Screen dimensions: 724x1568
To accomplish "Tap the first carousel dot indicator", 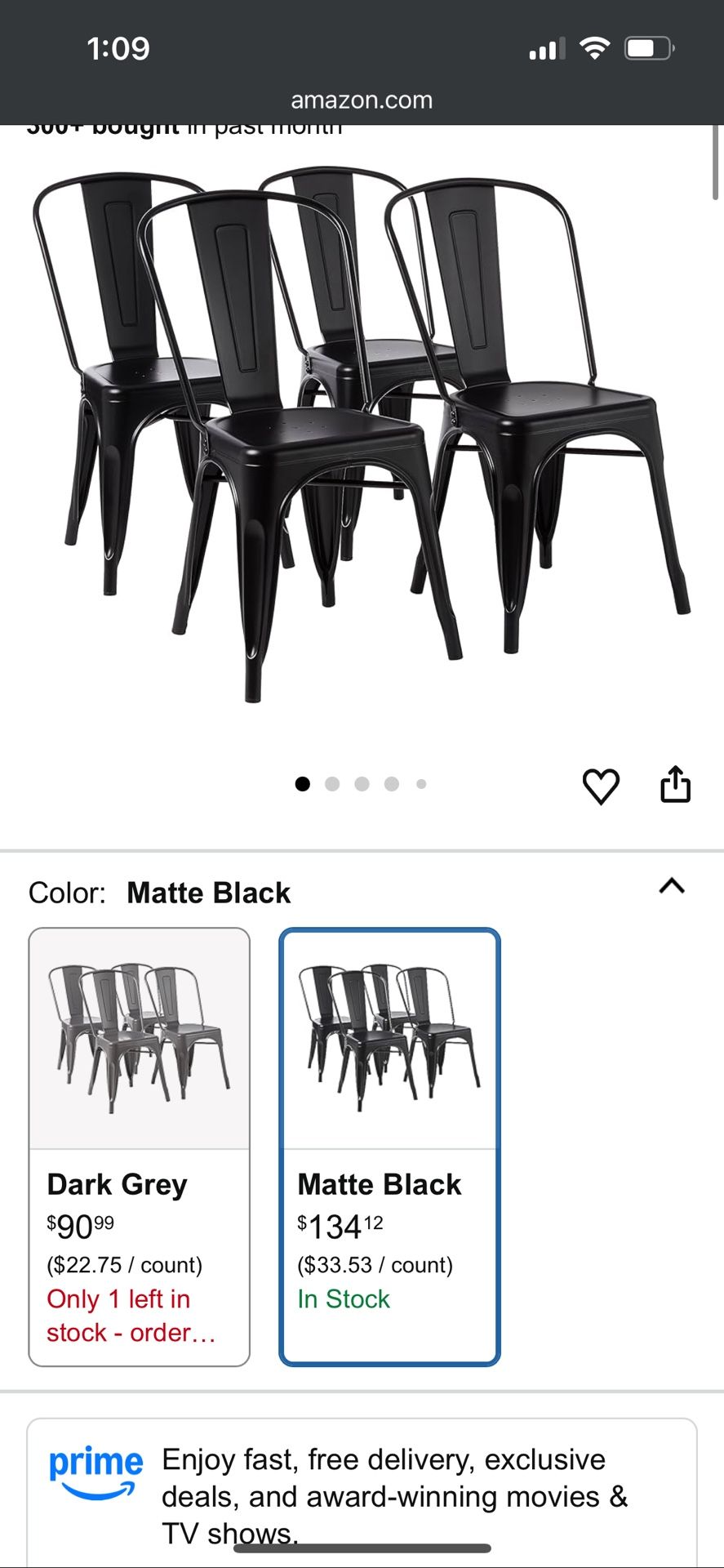I will [303, 784].
